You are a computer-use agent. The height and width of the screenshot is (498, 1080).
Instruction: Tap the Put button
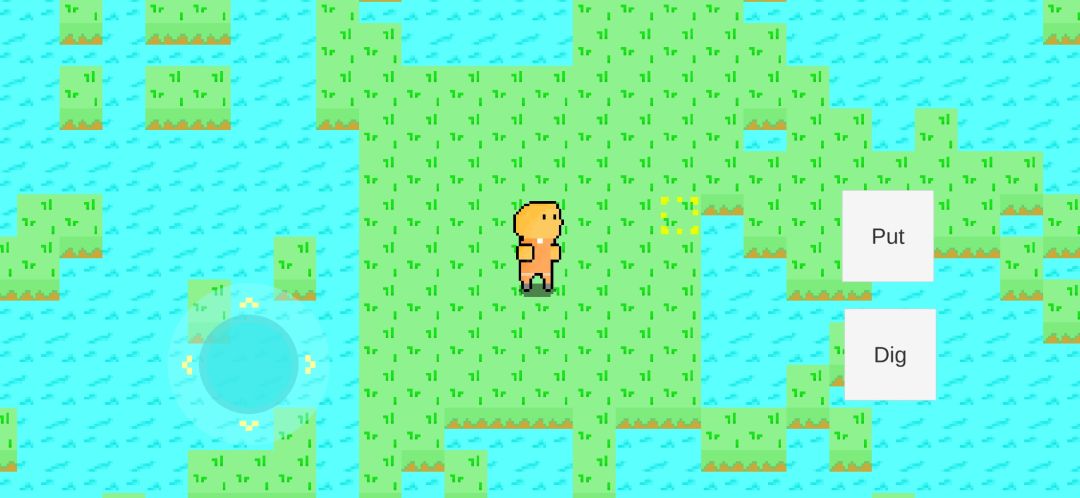tap(887, 236)
